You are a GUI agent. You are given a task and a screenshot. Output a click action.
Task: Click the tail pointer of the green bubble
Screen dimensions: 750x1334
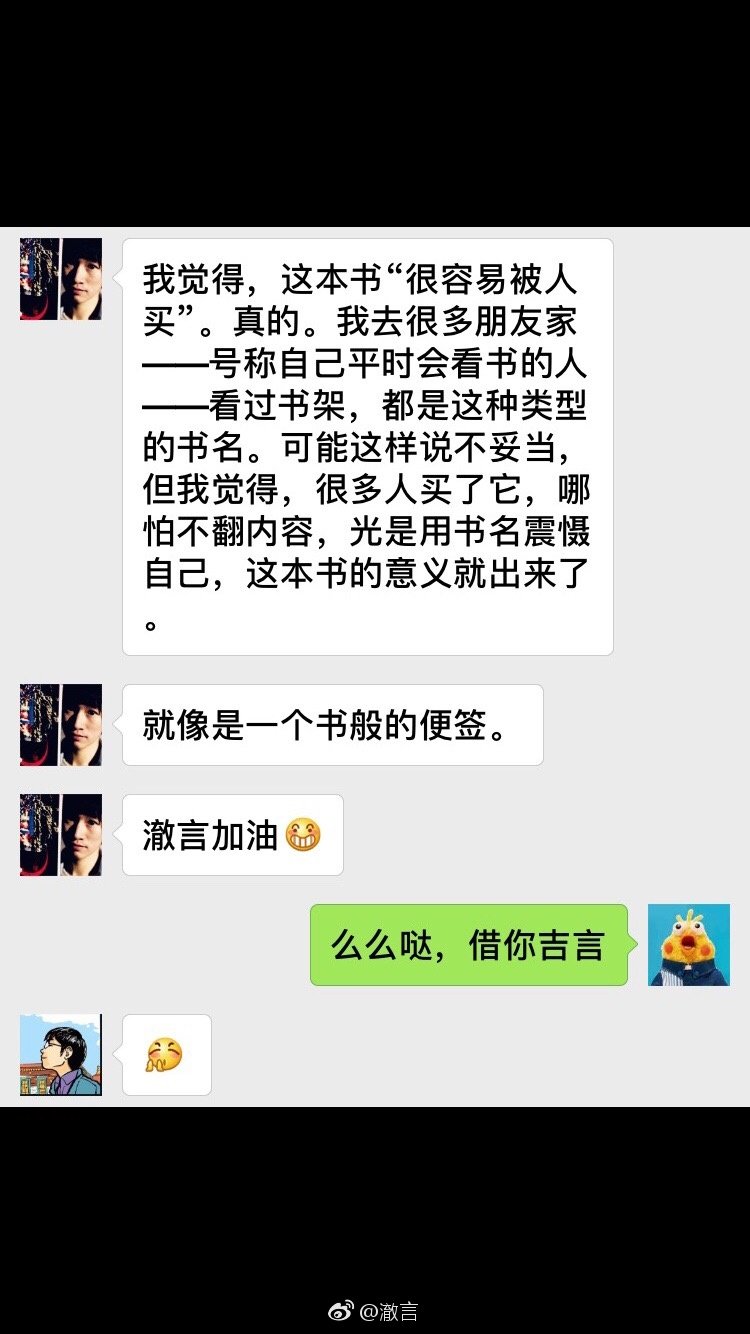[633, 944]
